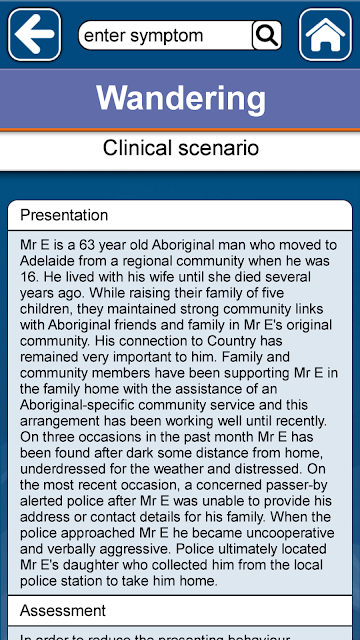This screenshot has width=360, height=640.
Task: Expand the Assessment section header
Action: (180, 611)
